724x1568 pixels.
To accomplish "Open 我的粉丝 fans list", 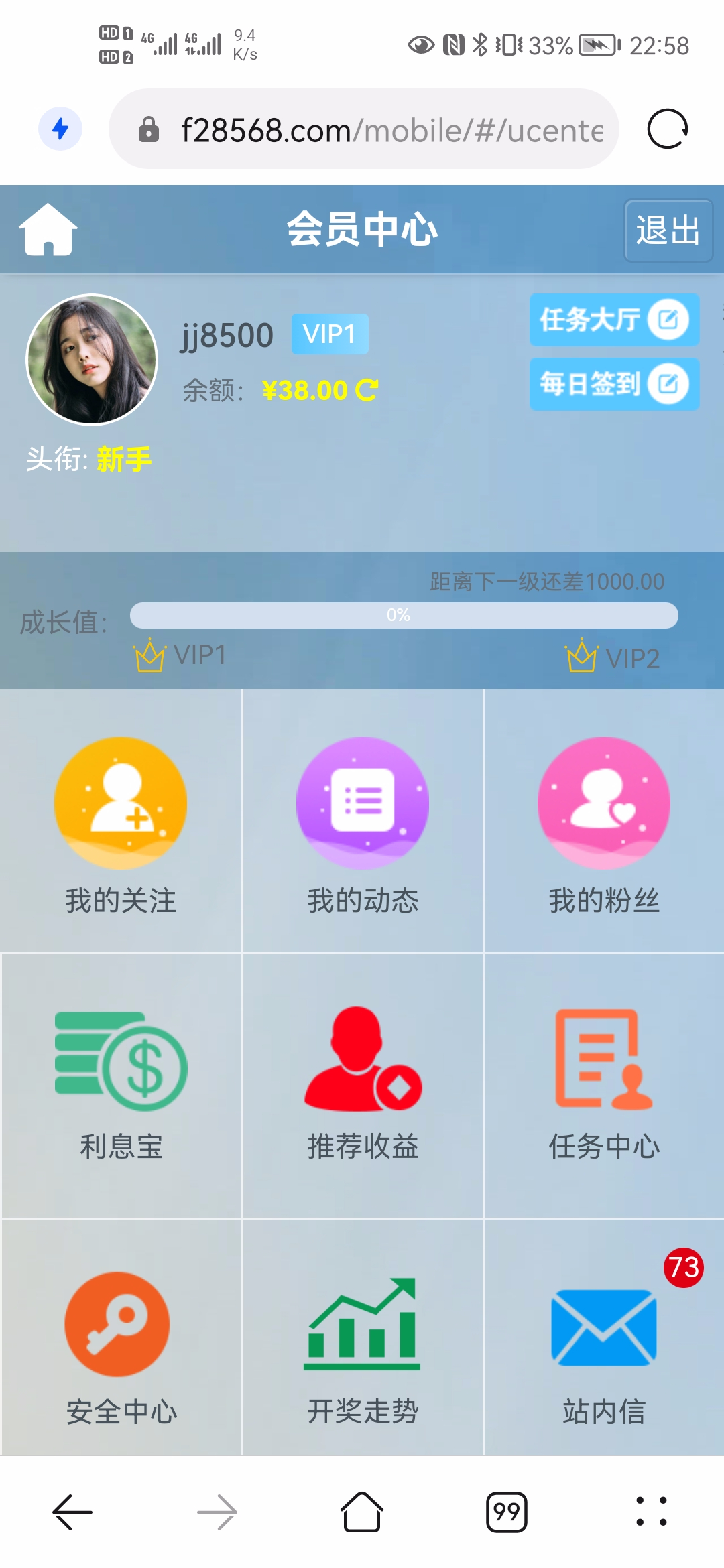I will [x=604, y=824].
